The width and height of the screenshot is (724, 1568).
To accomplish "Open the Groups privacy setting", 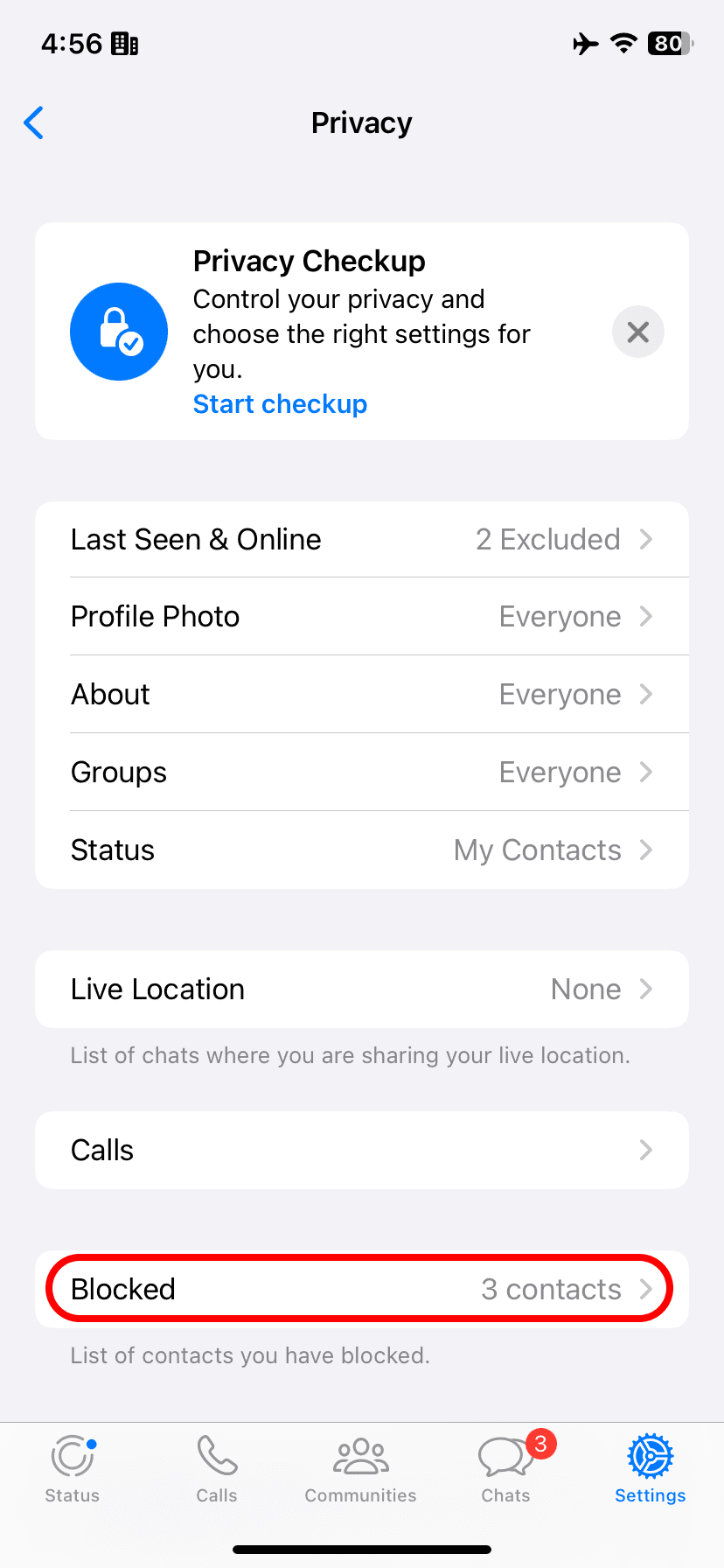I will coord(361,772).
